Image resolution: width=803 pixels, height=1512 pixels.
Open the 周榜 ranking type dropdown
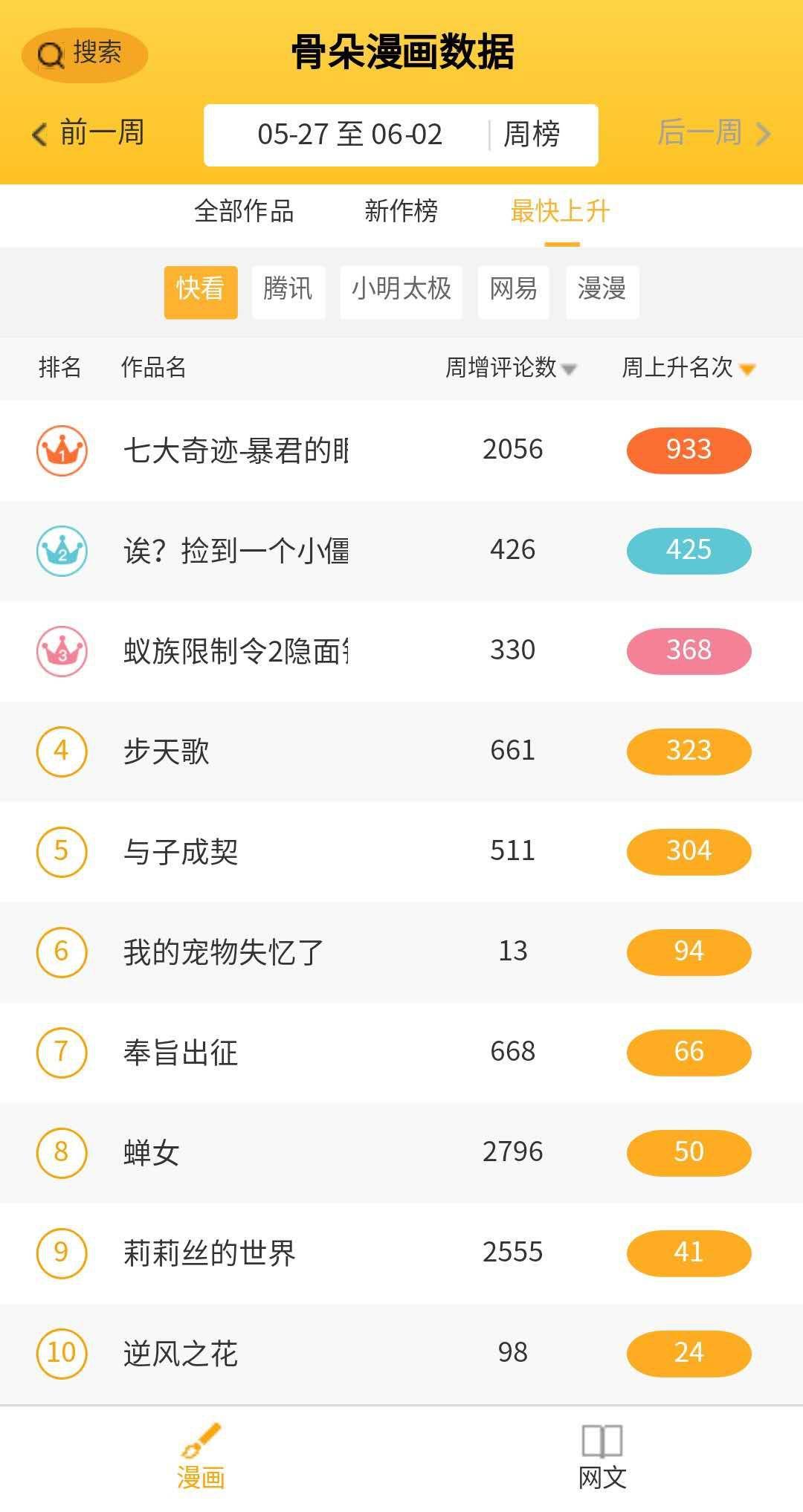[532, 135]
